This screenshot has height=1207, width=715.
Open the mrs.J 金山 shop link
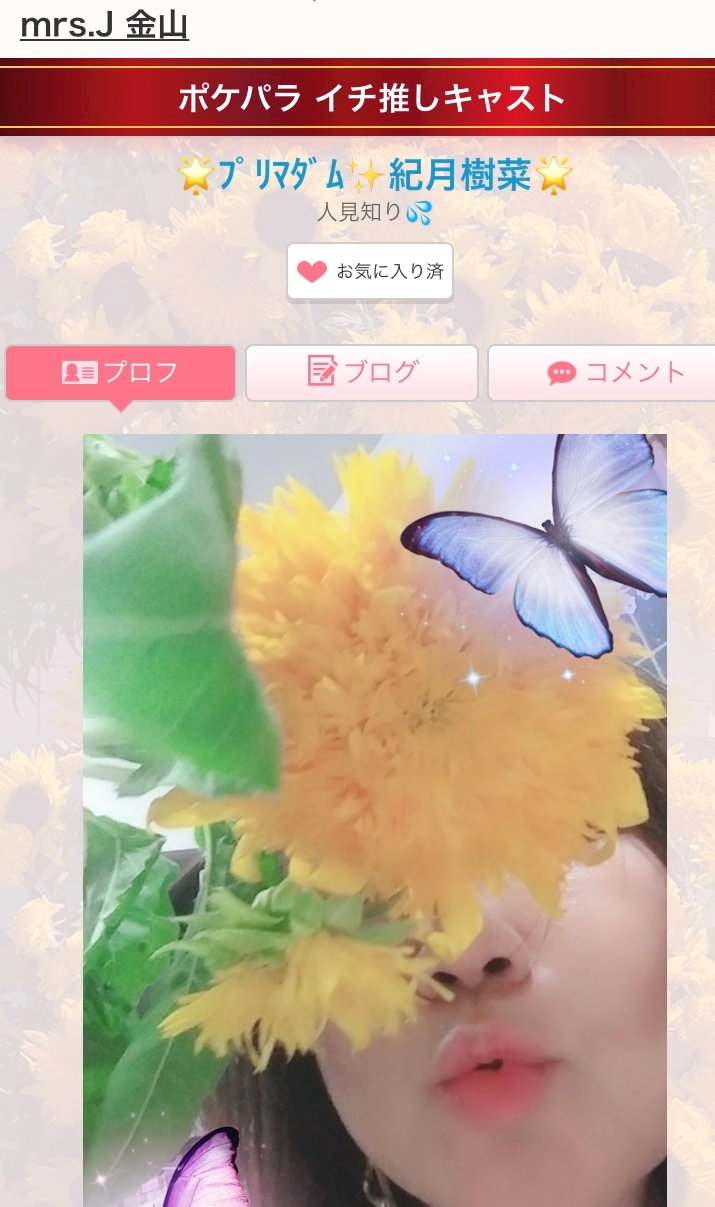pyautogui.click(x=104, y=25)
